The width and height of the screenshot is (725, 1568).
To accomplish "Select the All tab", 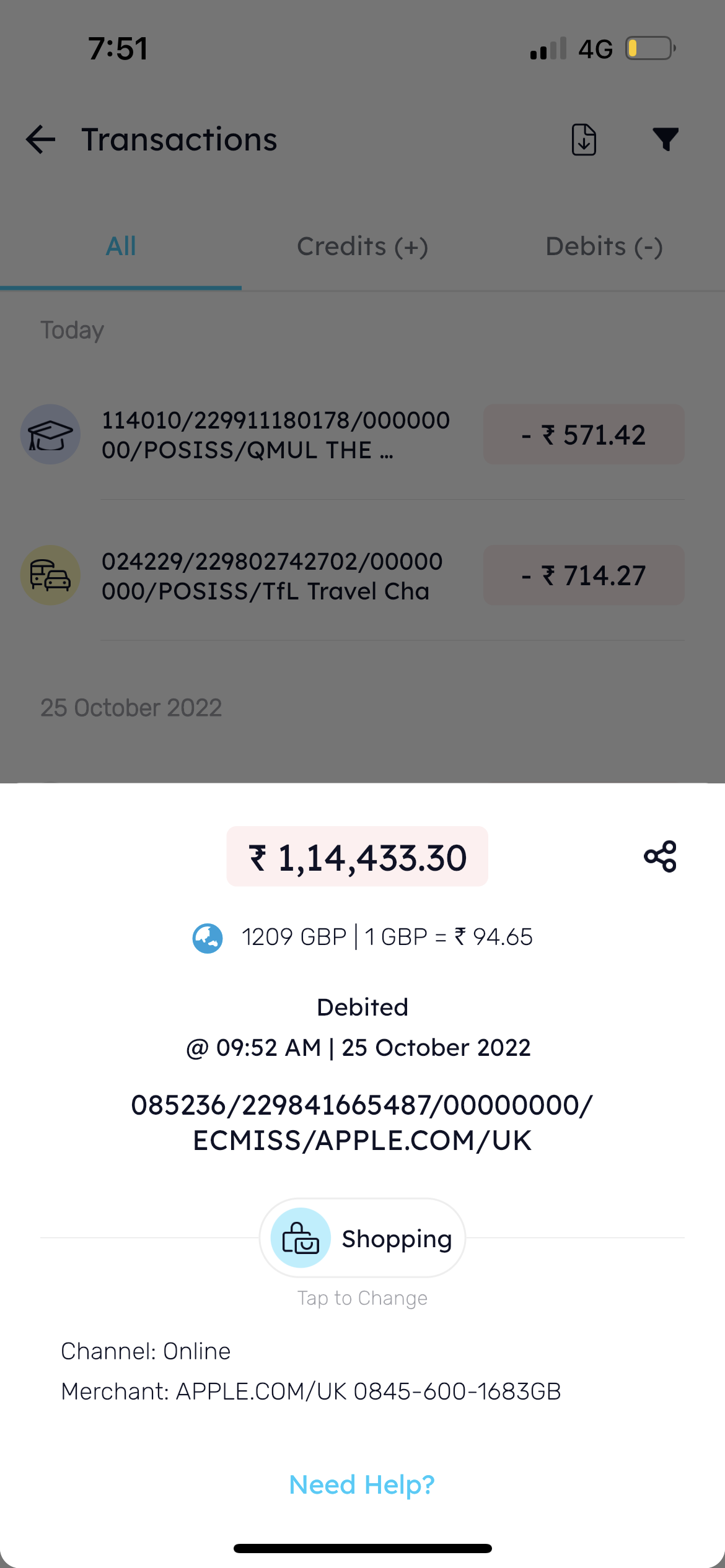I will (121, 246).
